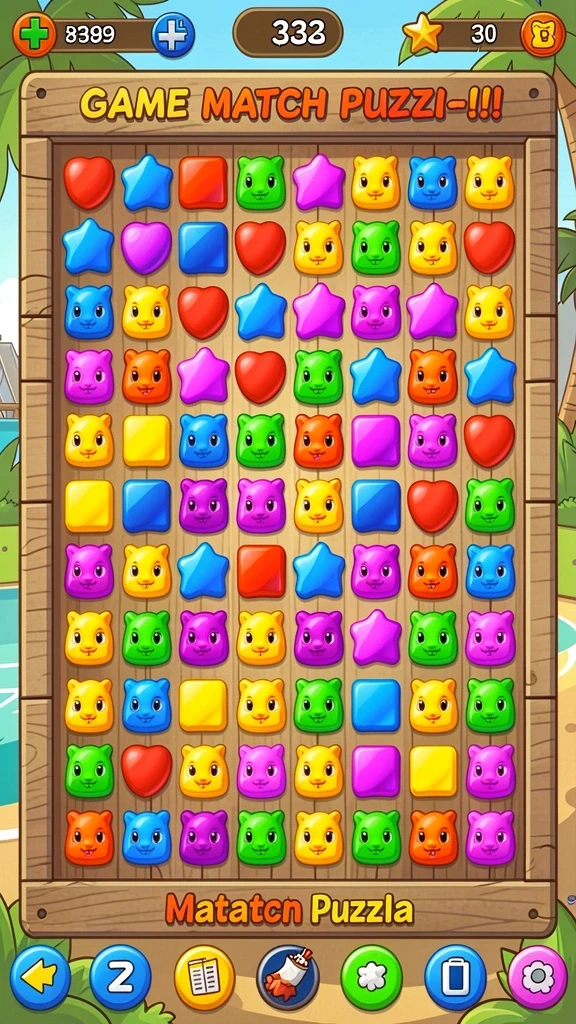This screenshot has width=576, height=1024.
Task: Tap the green plus icon beside 8399
Action: point(34,35)
